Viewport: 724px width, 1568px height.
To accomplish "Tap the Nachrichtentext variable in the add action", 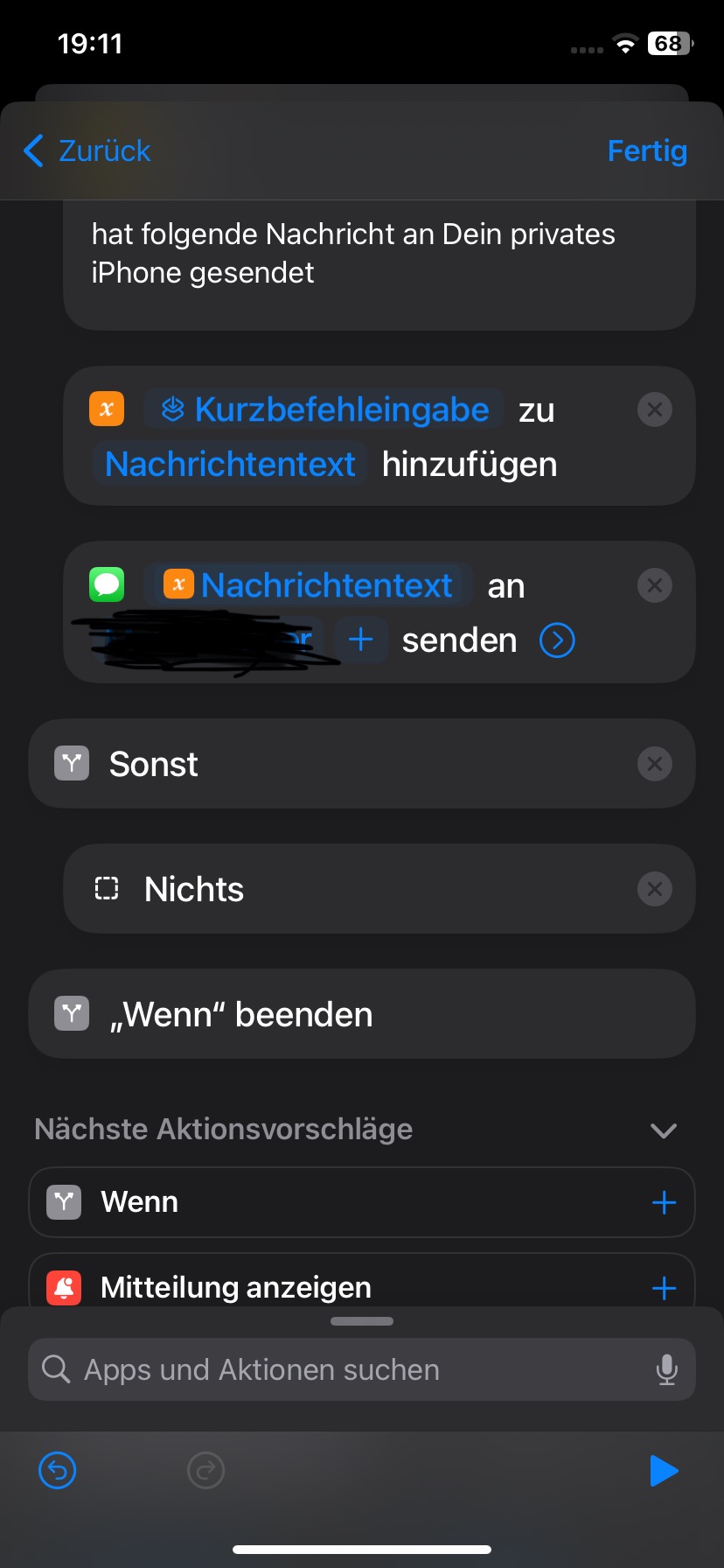I will click(229, 464).
